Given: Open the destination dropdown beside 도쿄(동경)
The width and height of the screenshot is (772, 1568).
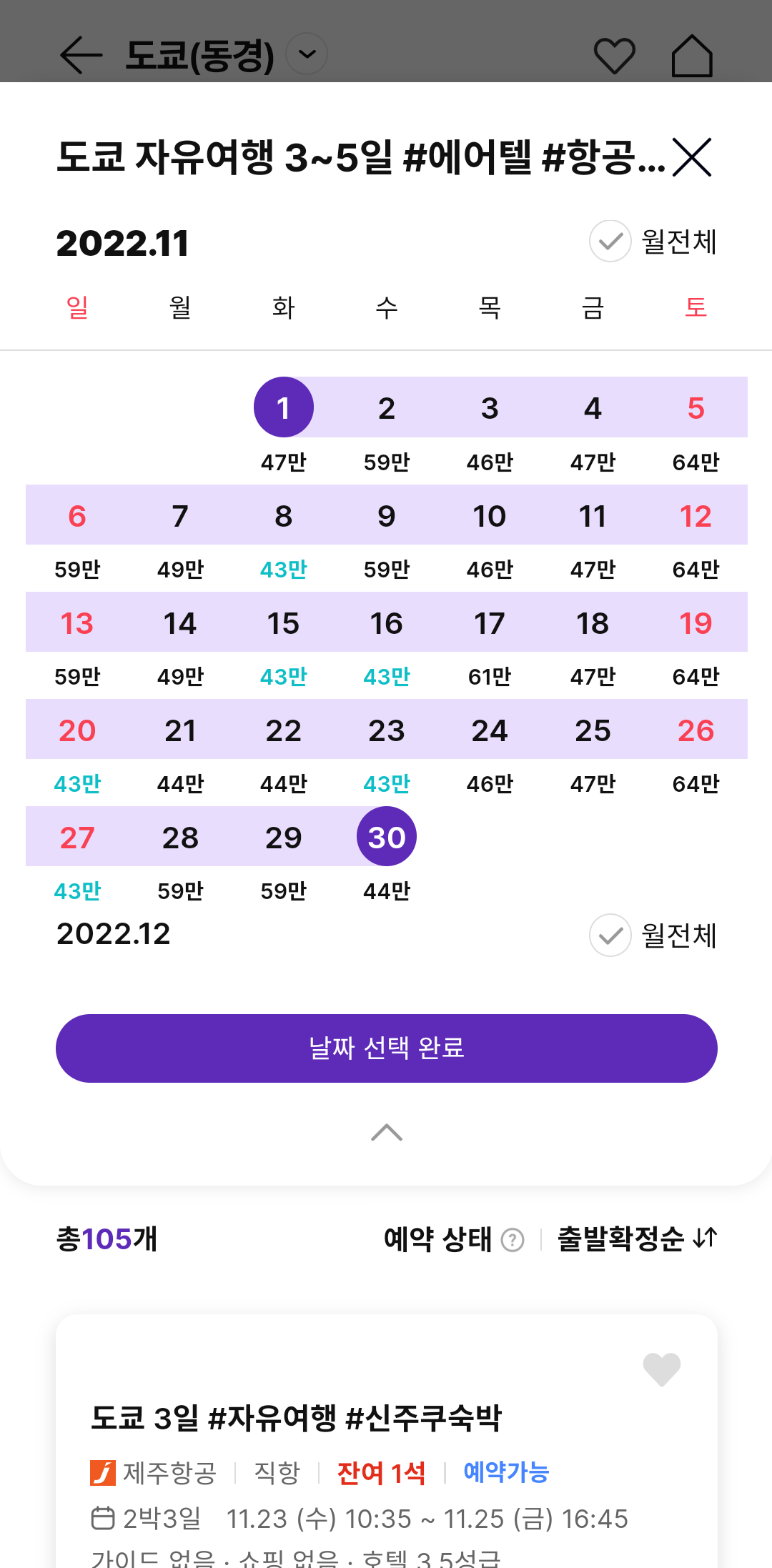Looking at the screenshot, I should [306, 54].
